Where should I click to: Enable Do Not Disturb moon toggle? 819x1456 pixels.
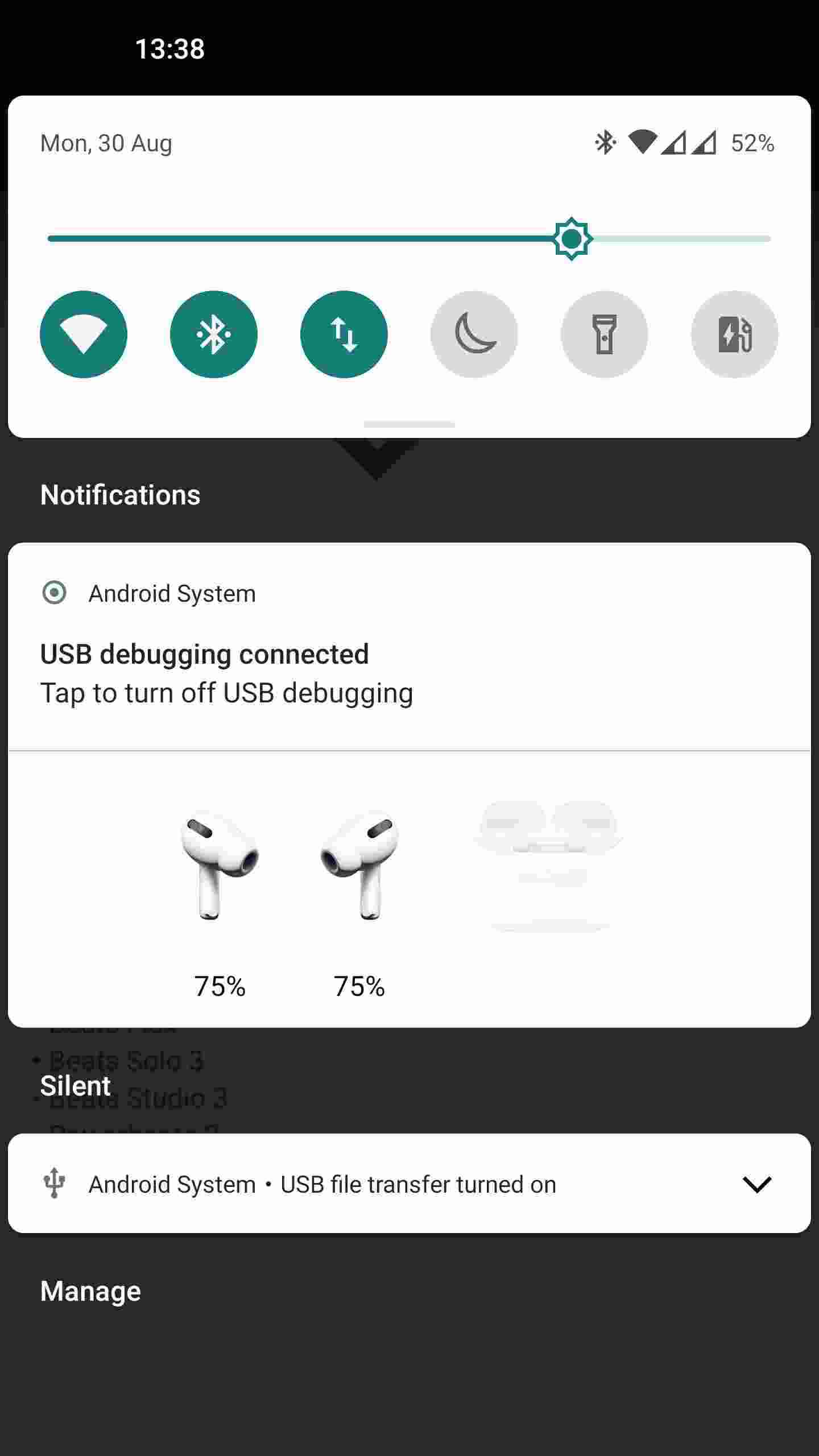tap(474, 334)
